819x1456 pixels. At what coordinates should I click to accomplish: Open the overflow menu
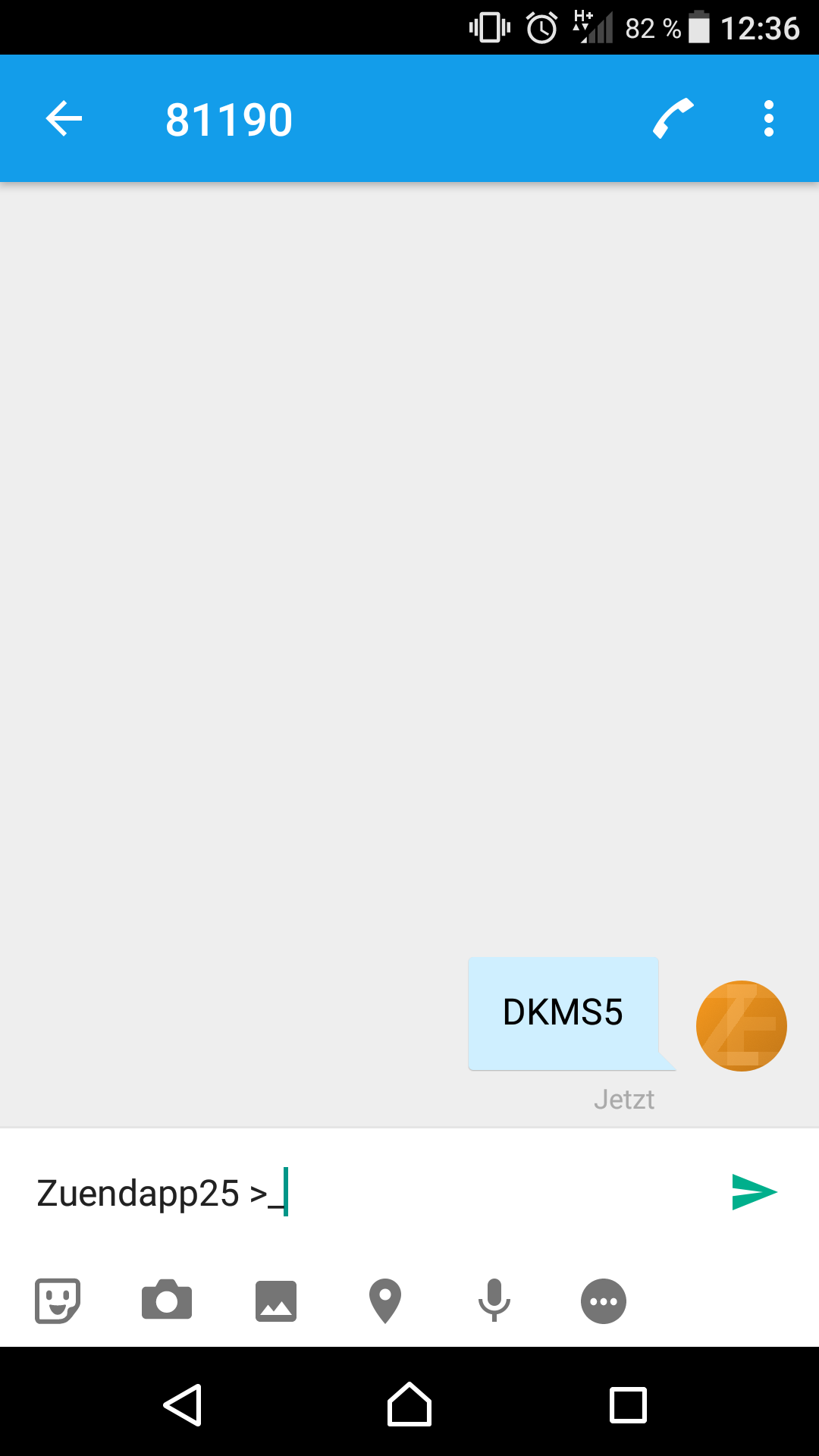click(769, 119)
